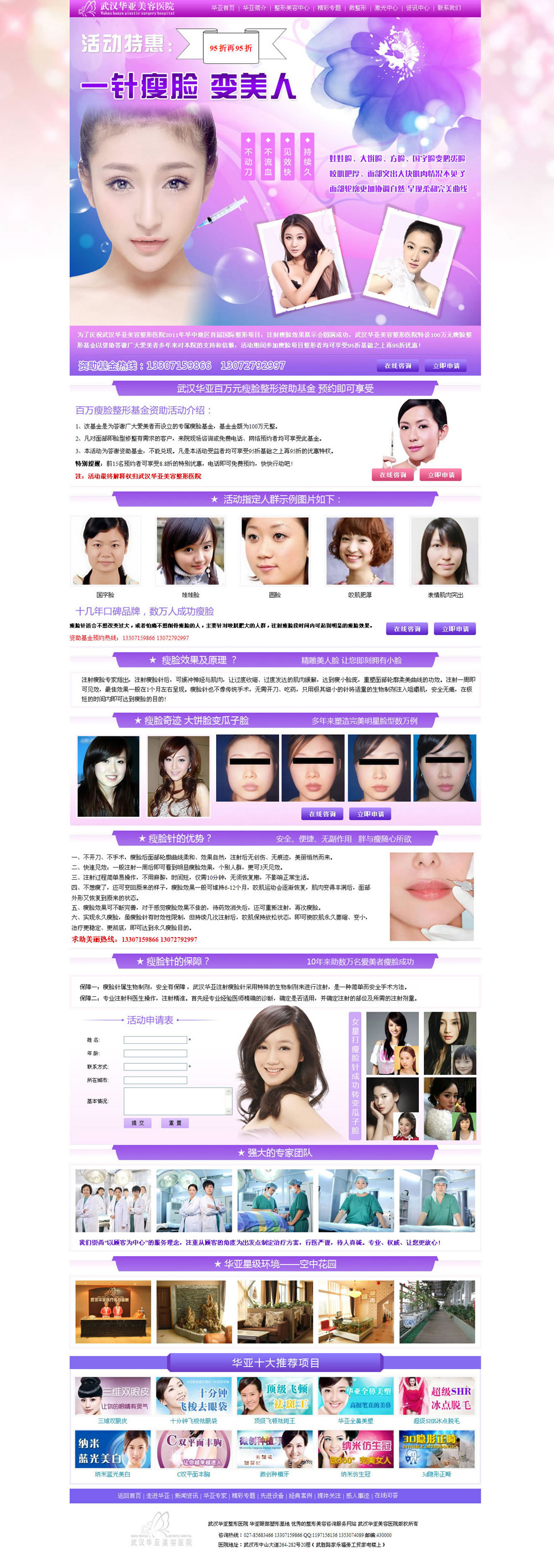Image resolution: width=554 pixels, height=1568 pixels.
Task: Open the 激光中心 nav link
Action: [386, 8]
